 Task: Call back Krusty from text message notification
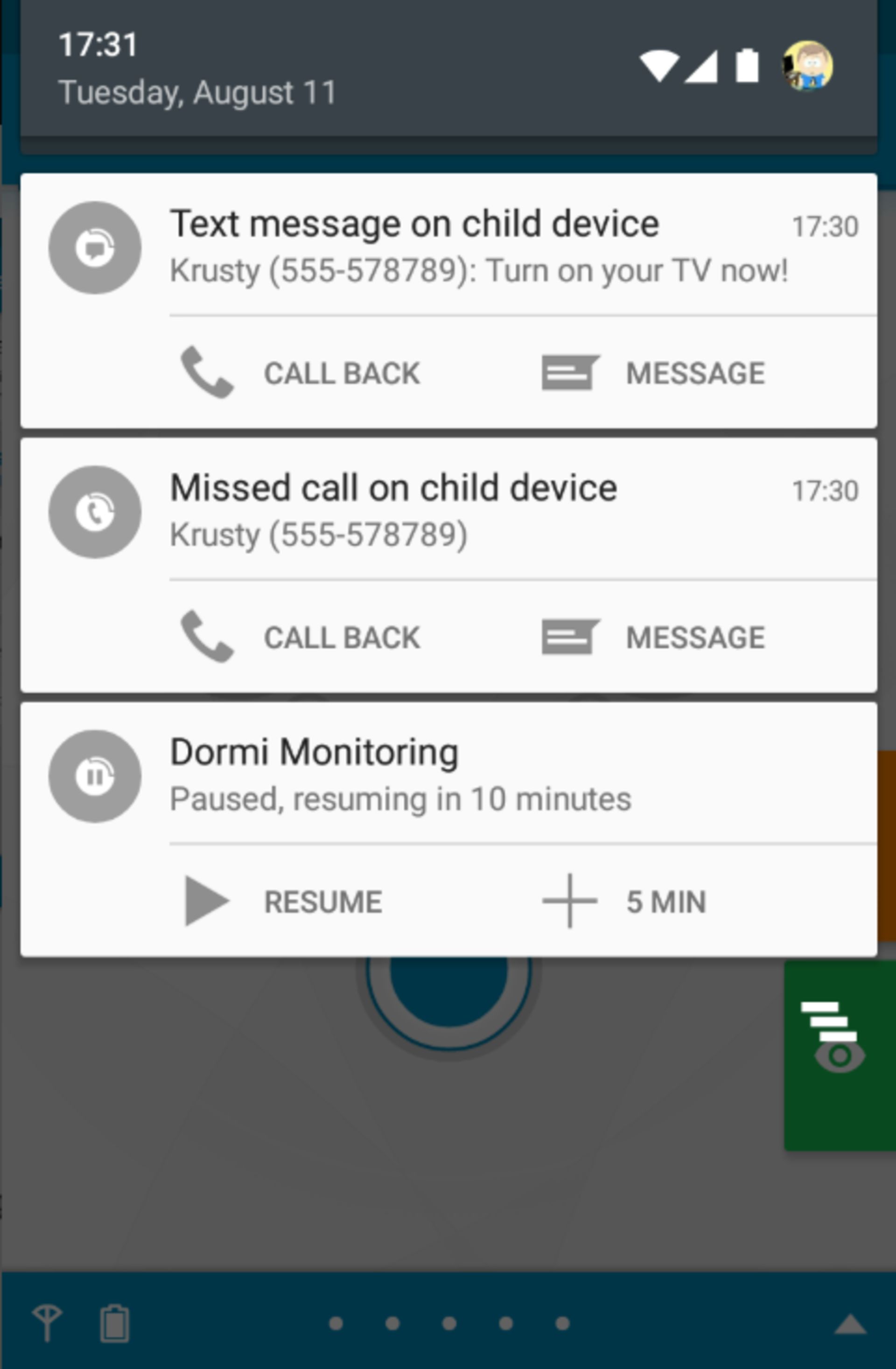301,373
